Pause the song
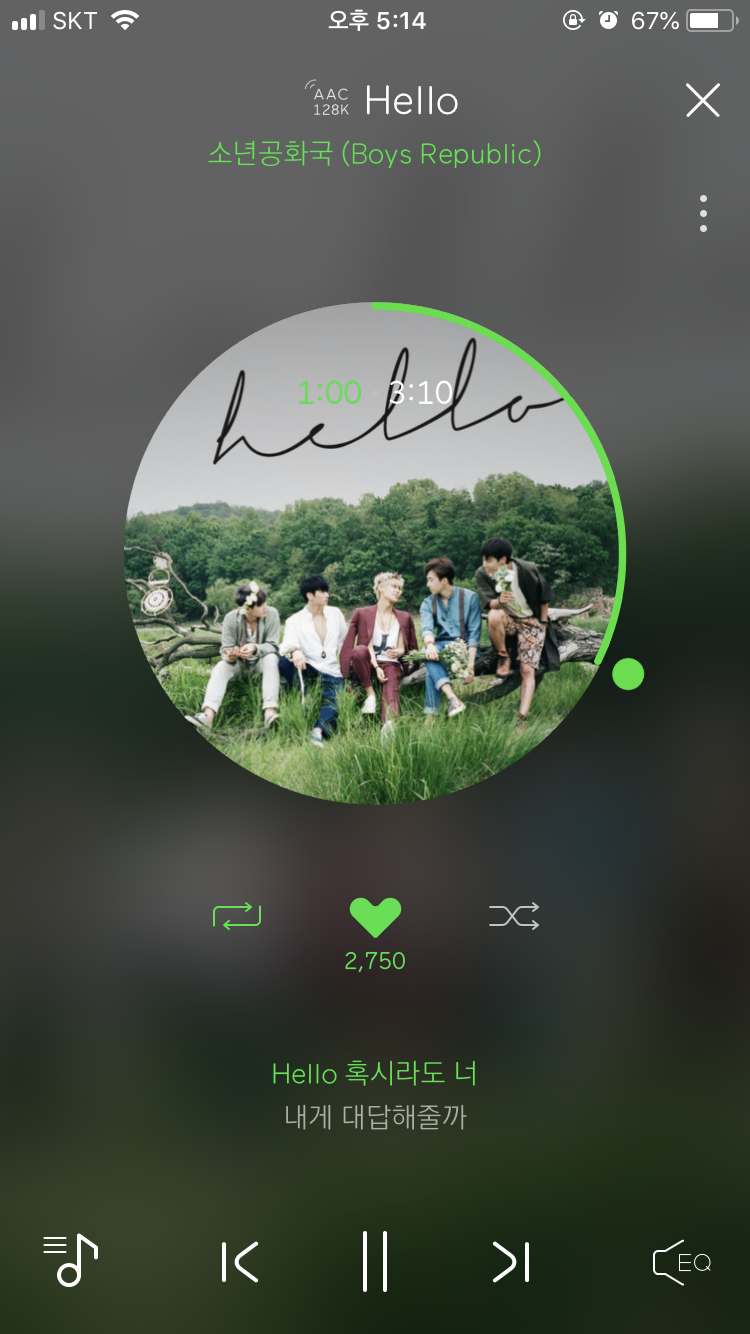Image resolution: width=750 pixels, height=1334 pixels. coord(375,1262)
